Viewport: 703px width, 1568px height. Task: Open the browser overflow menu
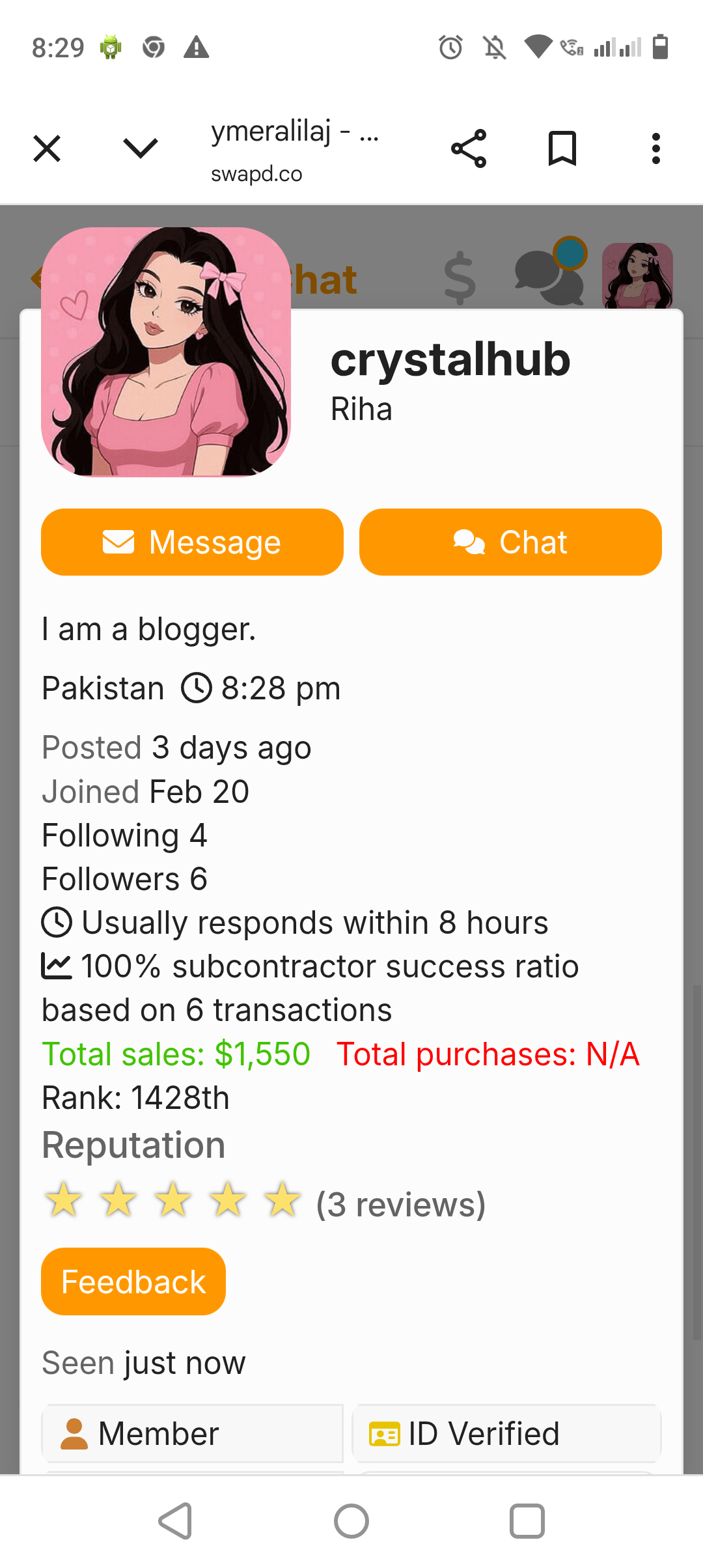click(656, 148)
